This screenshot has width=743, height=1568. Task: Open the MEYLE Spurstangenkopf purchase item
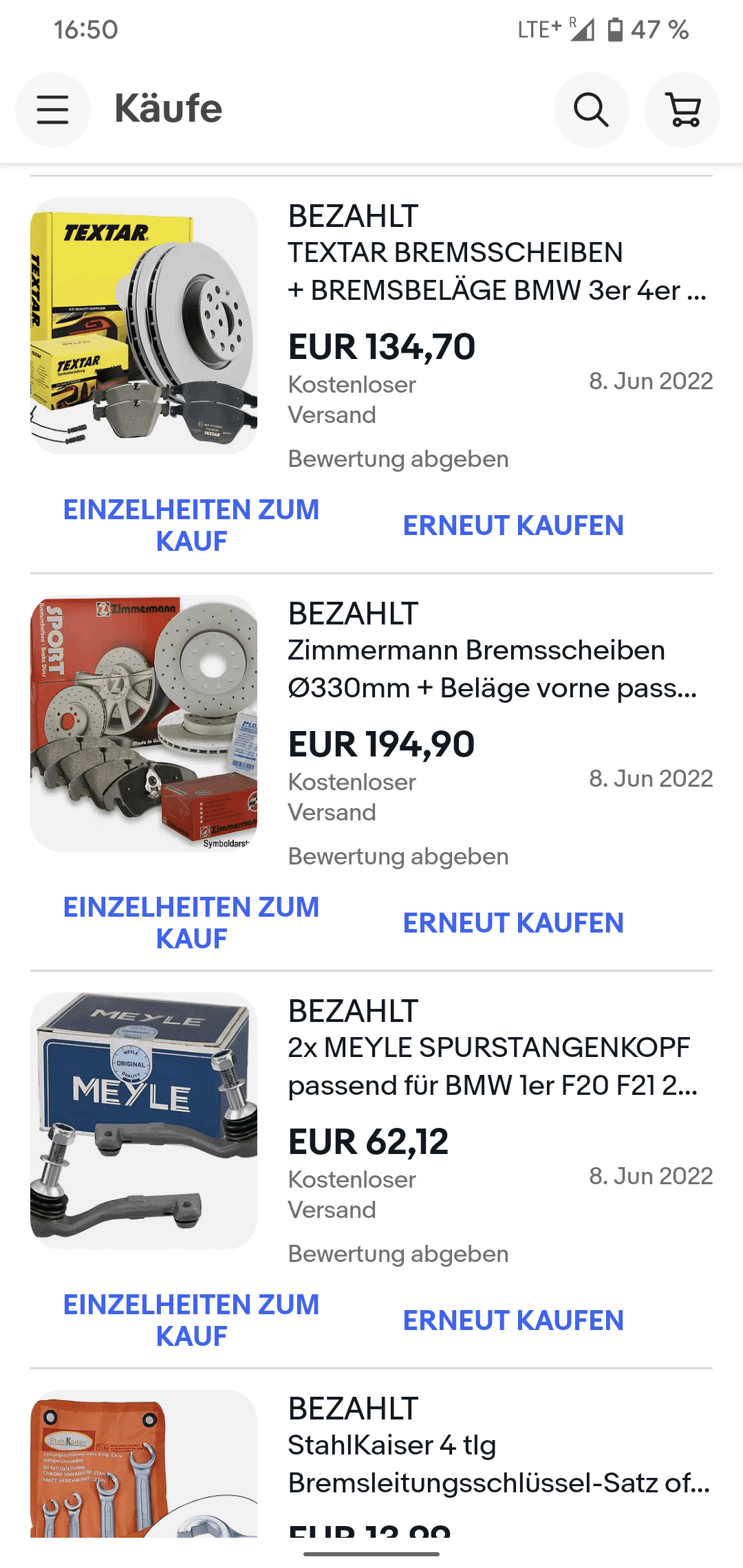pos(371,1121)
